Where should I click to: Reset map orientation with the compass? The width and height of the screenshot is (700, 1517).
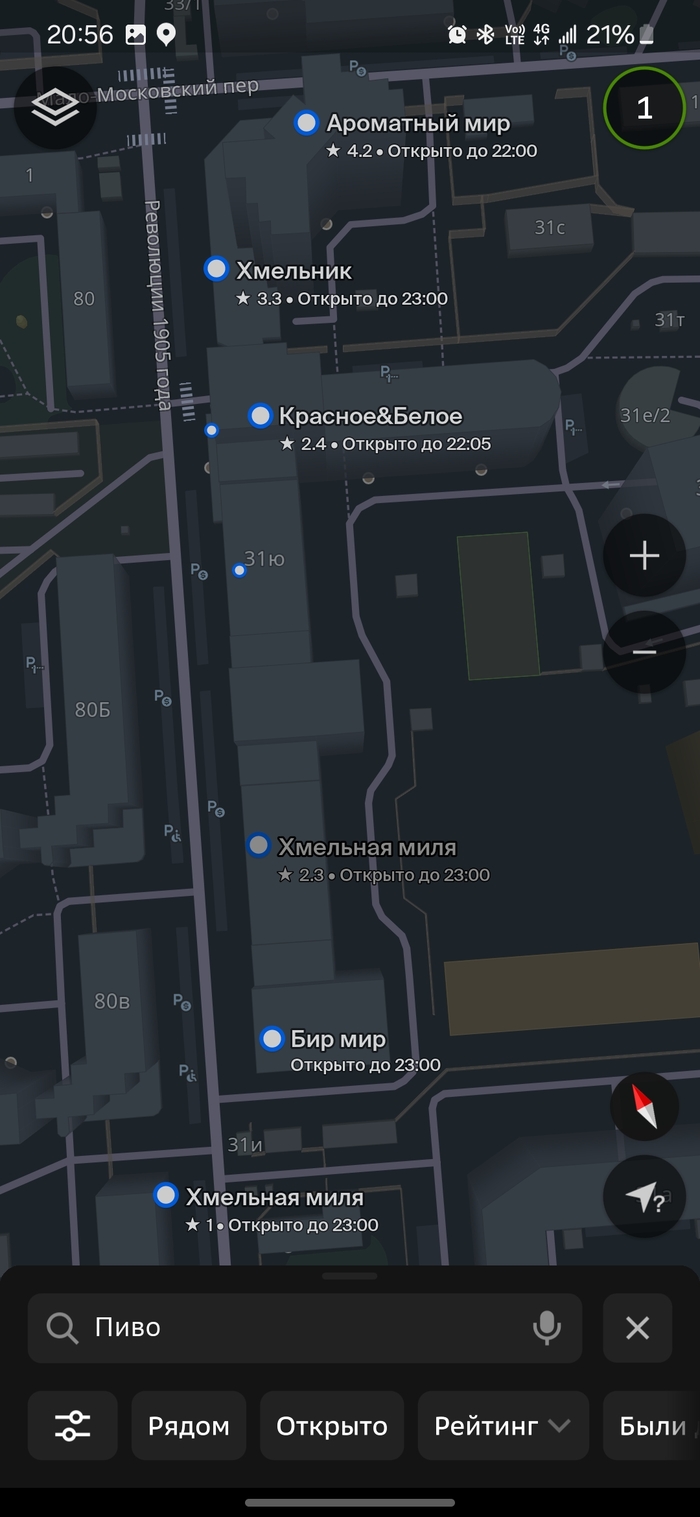click(x=644, y=1106)
